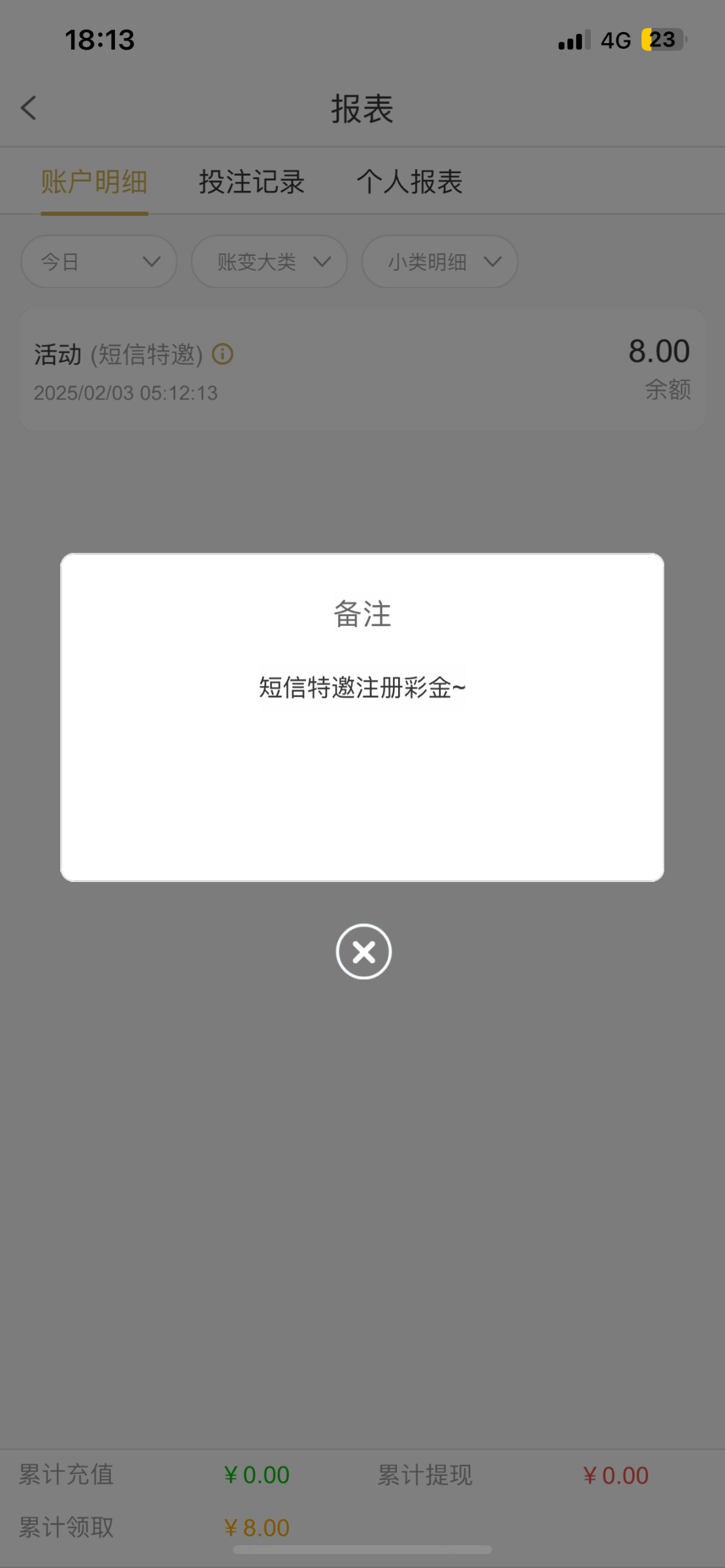Open the 今日 date dropdown
Screen dimensions: 725x1568
point(99,262)
